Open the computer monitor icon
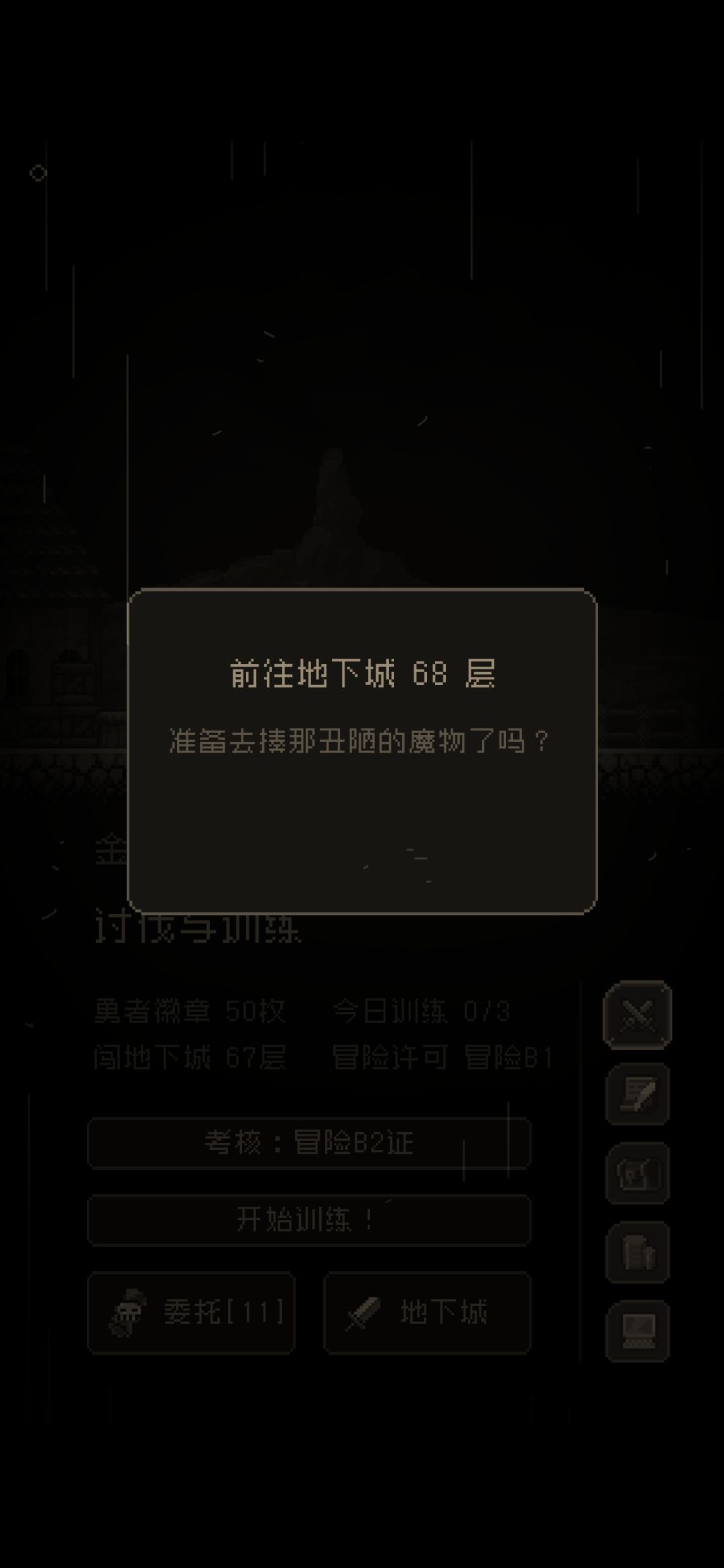The image size is (724, 1568). click(x=638, y=1331)
